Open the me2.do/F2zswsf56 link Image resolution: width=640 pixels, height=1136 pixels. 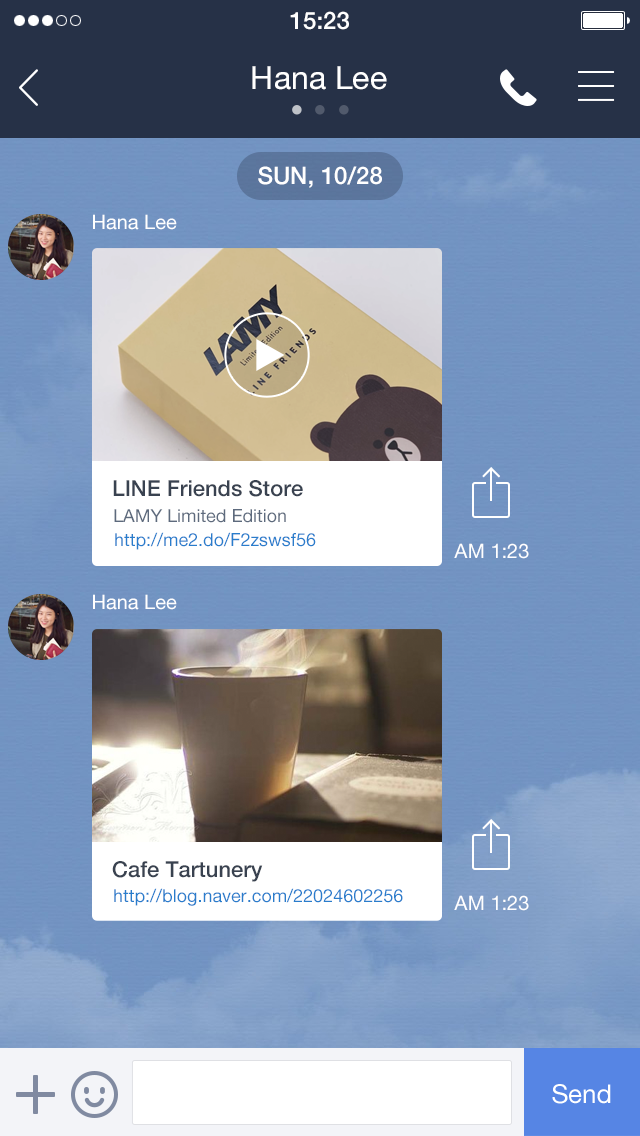point(215,540)
